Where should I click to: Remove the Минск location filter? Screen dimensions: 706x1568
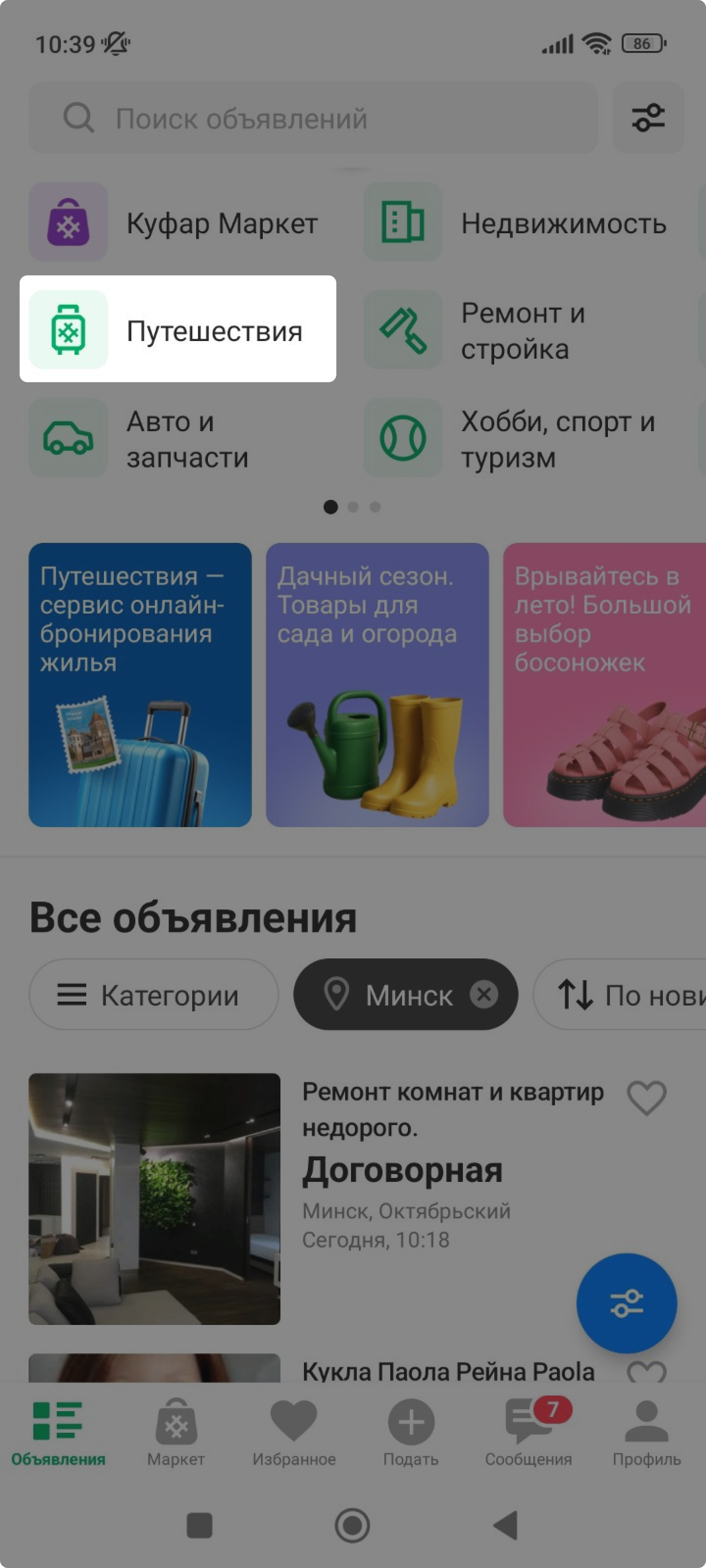(x=484, y=995)
